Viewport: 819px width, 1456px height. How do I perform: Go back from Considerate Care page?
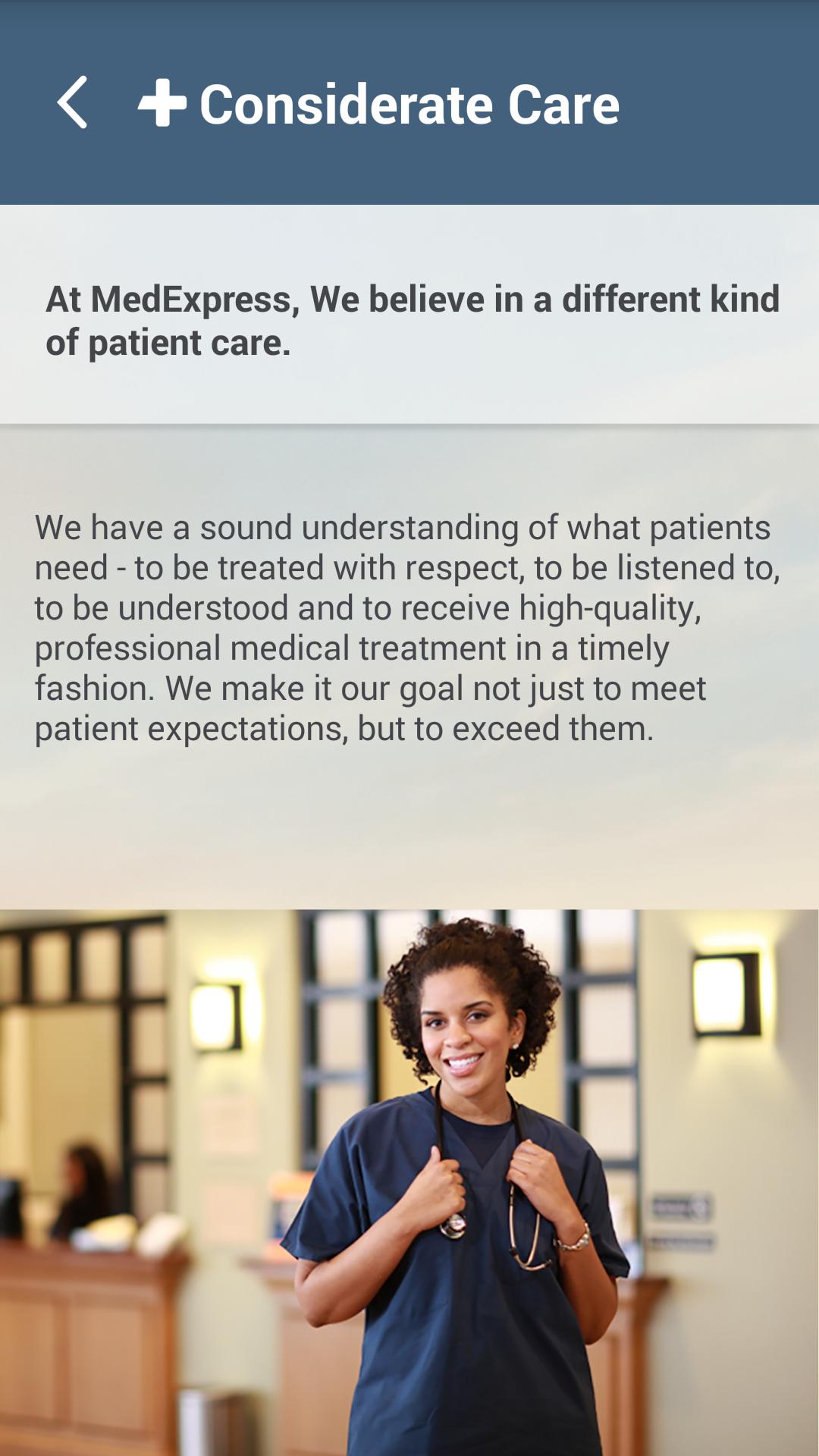coord(73,102)
